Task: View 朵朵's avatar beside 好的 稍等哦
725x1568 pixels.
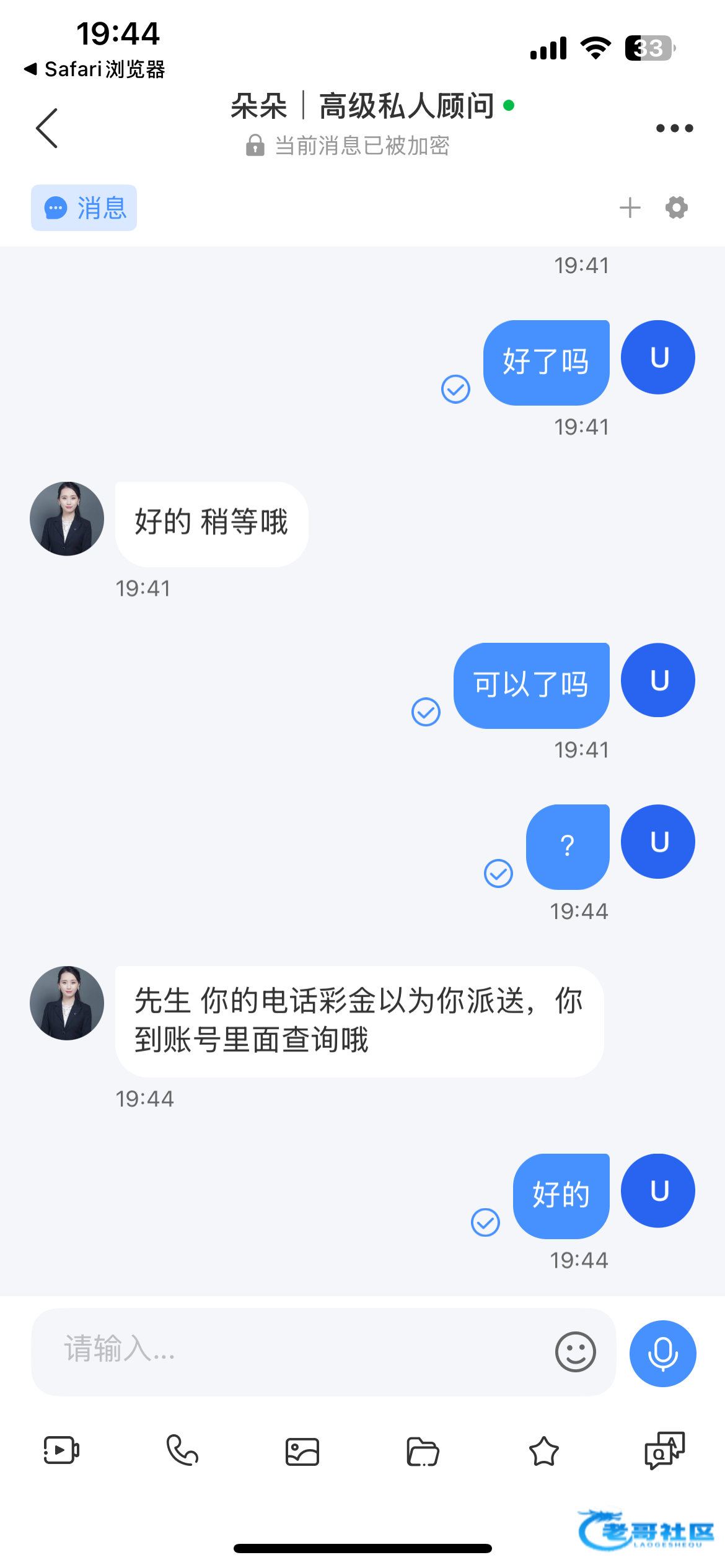Action: tap(67, 519)
